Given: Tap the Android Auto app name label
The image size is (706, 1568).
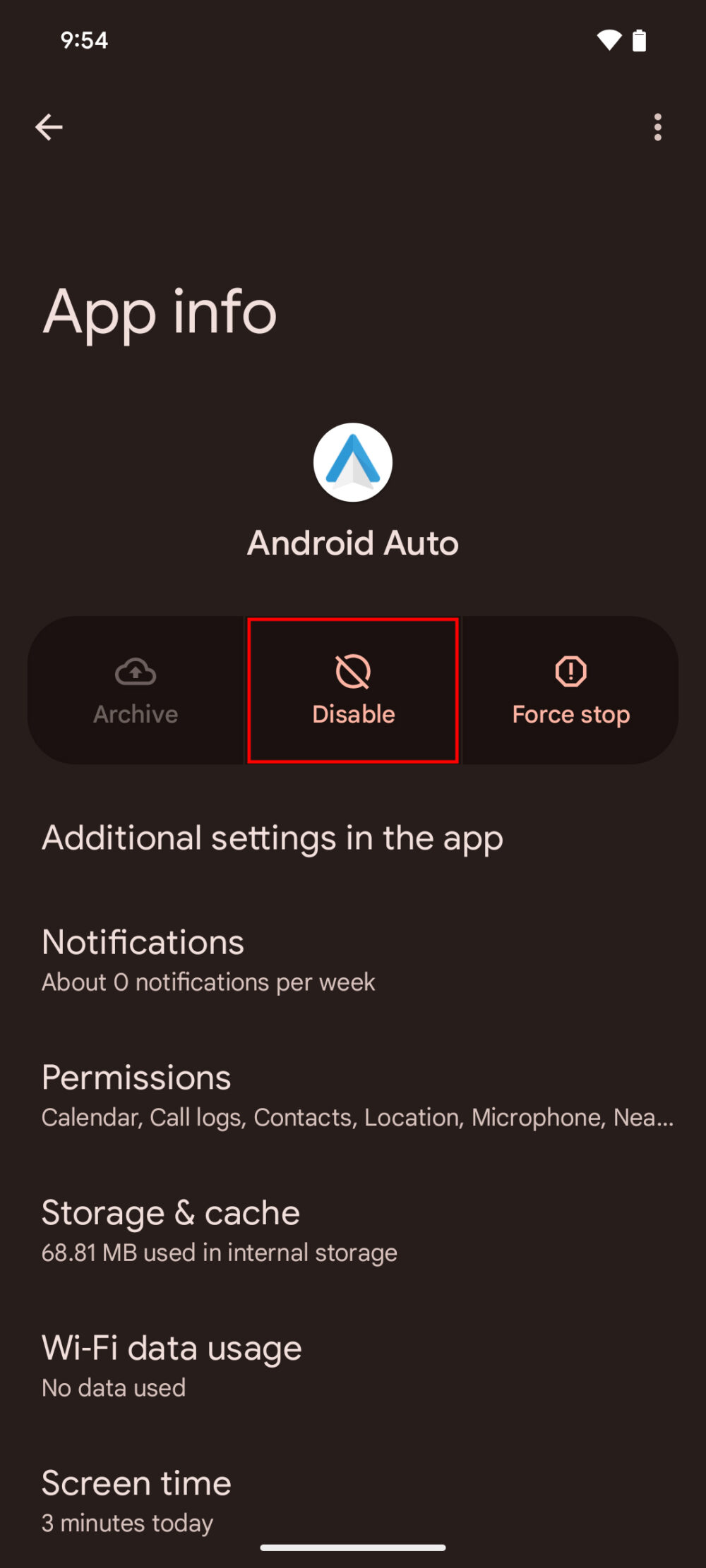Looking at the screenshot, I should click(x=353, y=543).
